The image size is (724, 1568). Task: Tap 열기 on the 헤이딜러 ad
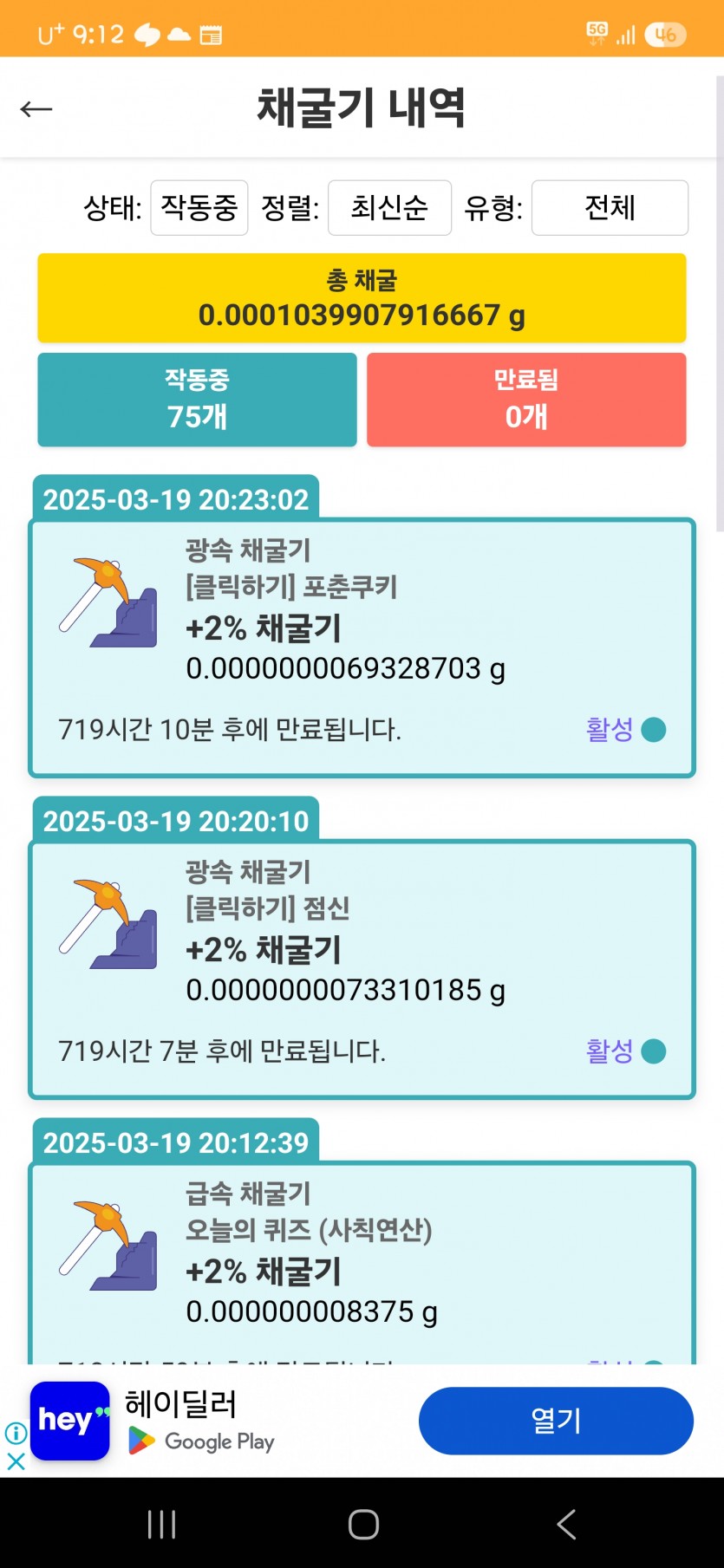pyautogui.click(x=556, y=1421)
